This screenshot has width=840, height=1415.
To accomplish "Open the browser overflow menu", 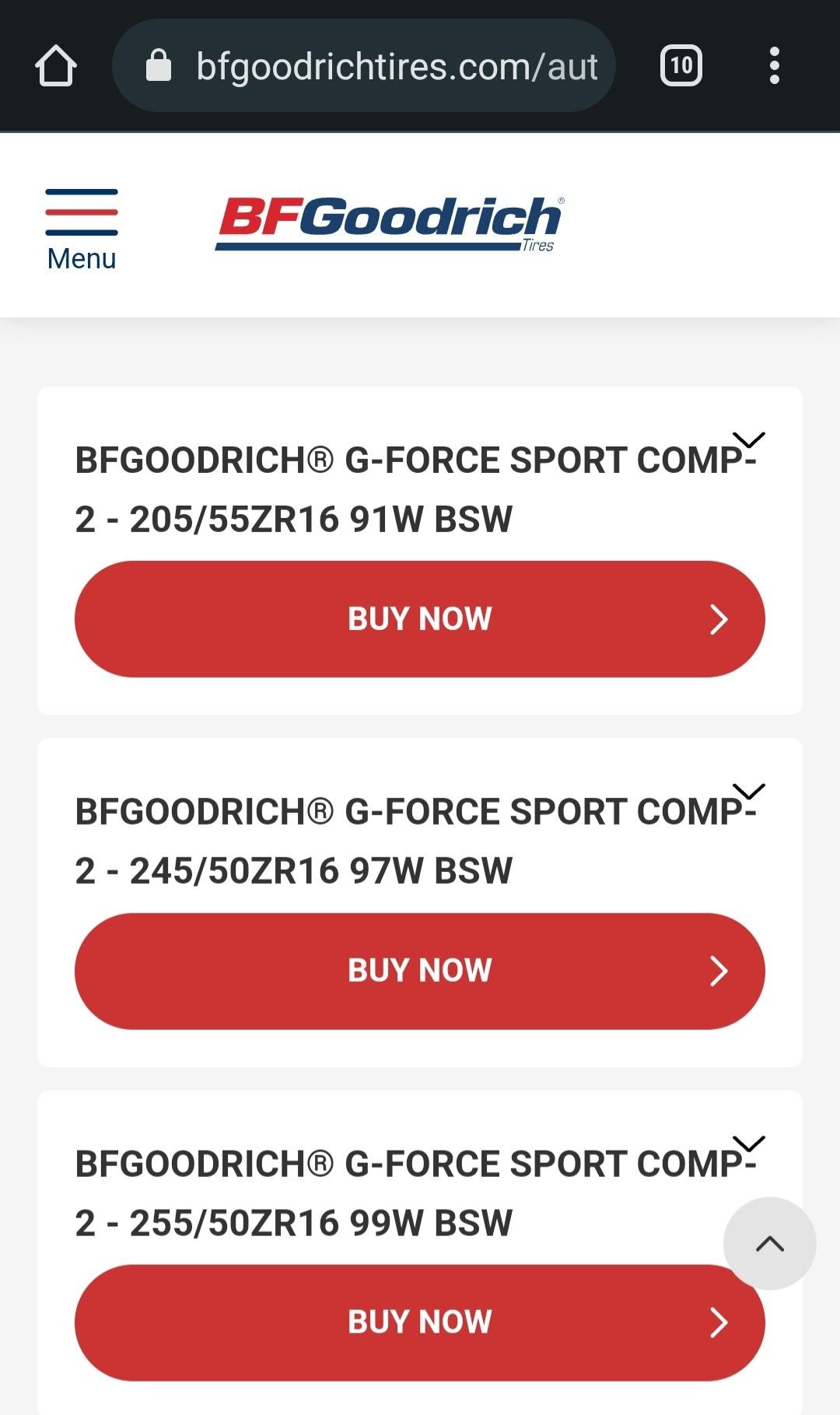I will coord(774,65).
